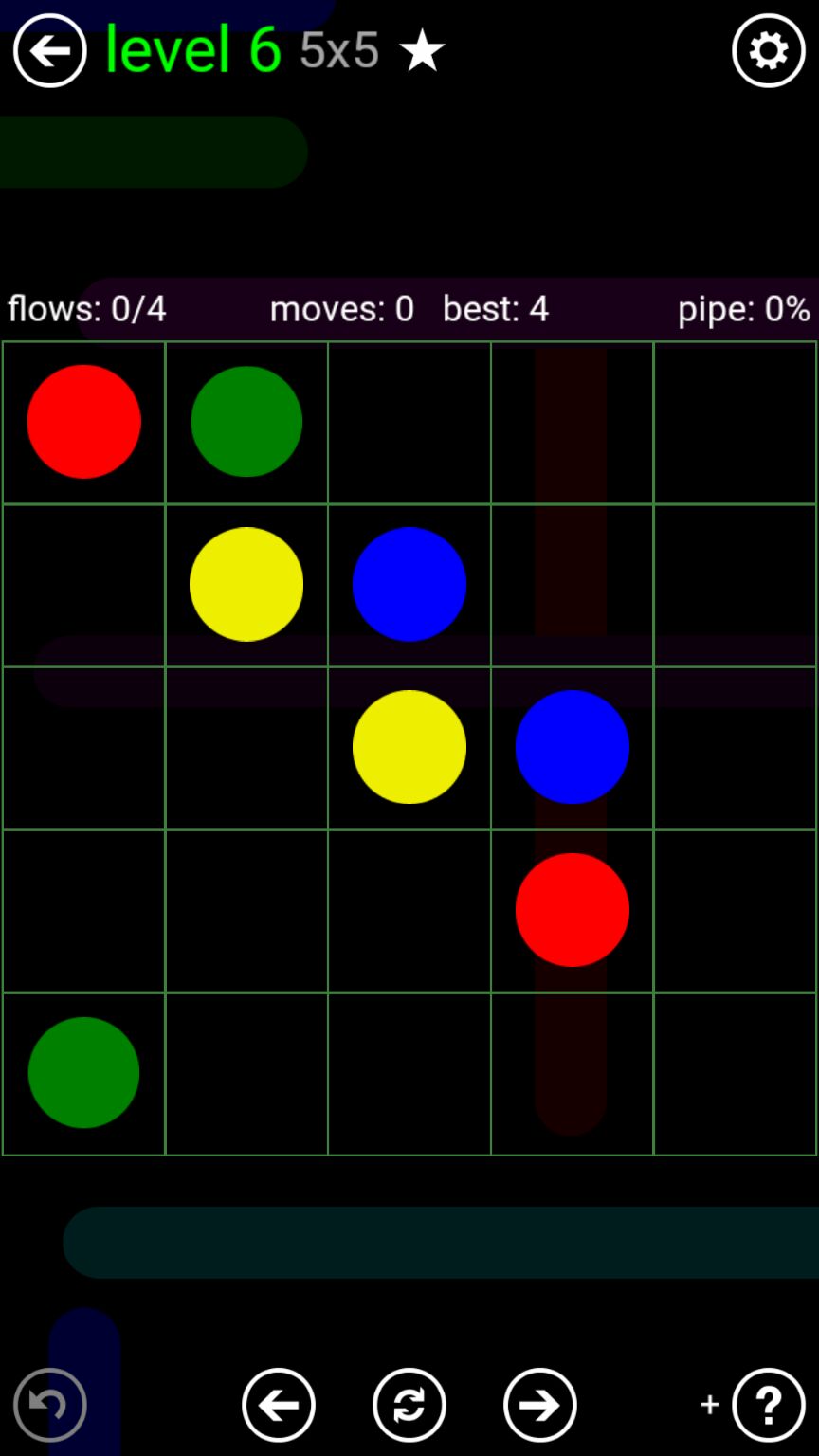Tap the red dot in the fourth row
This screenshot has width=819, height=1456.
572,910
